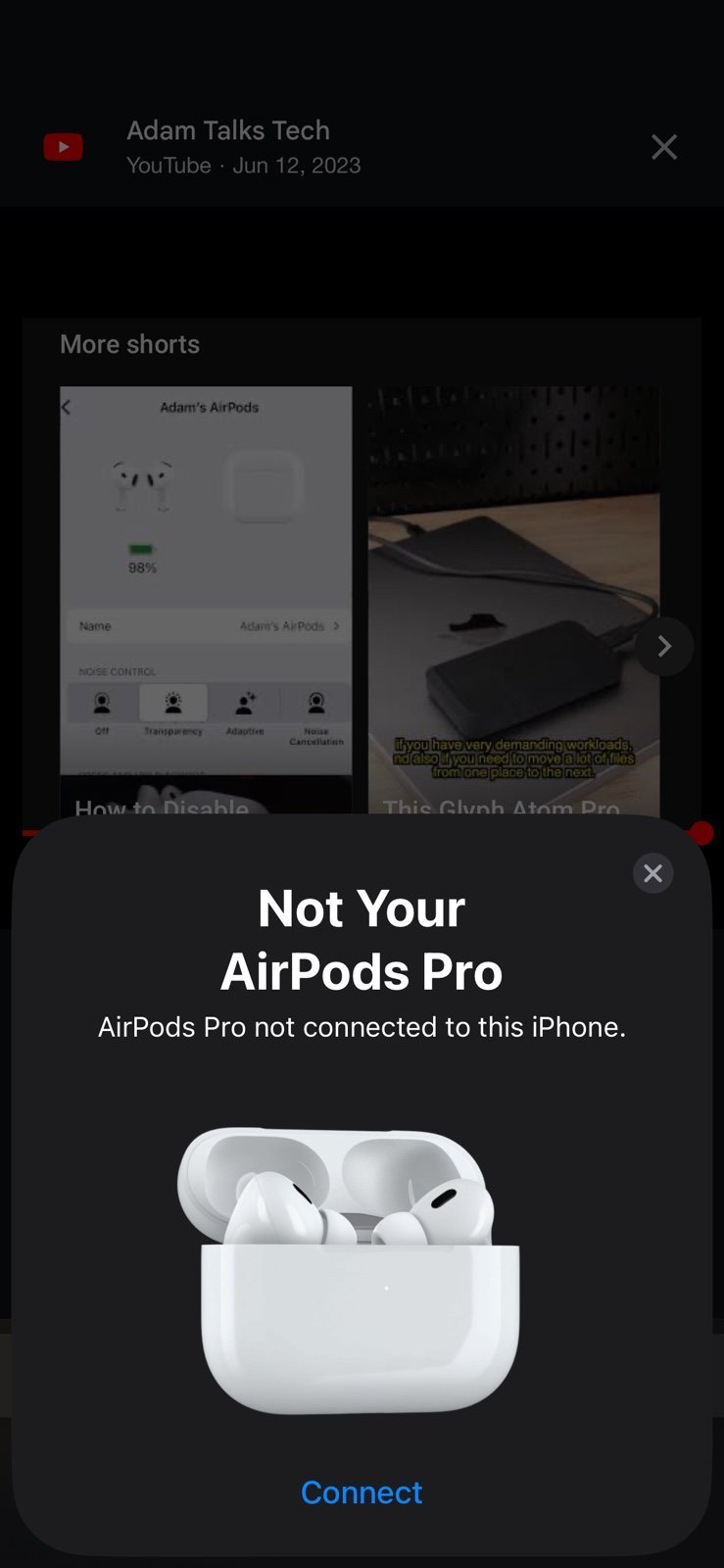724x1568 pixels.
Task: Connect the AirPods Pro
Action: pyautogui.click(x=362, y=1492)
